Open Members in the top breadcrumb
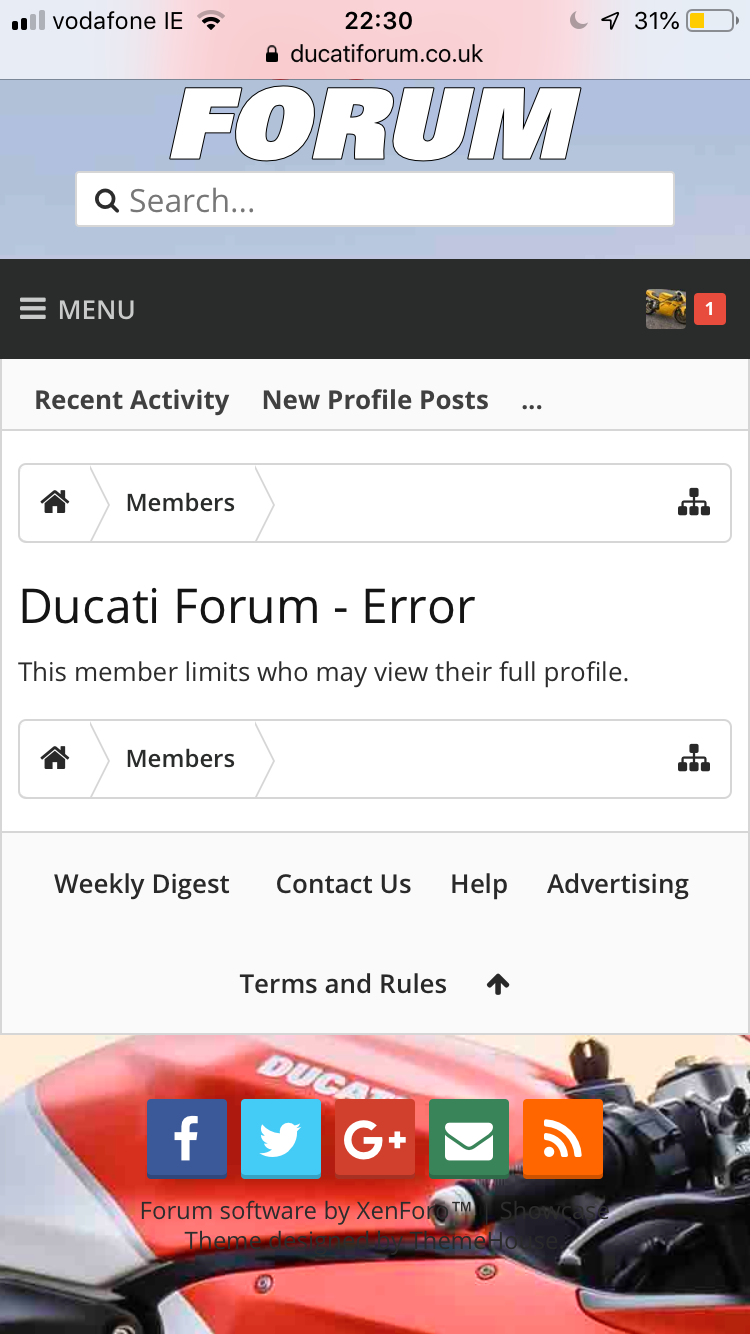The width and height of the screenshot is (750, 1334). tap(180, 503)
